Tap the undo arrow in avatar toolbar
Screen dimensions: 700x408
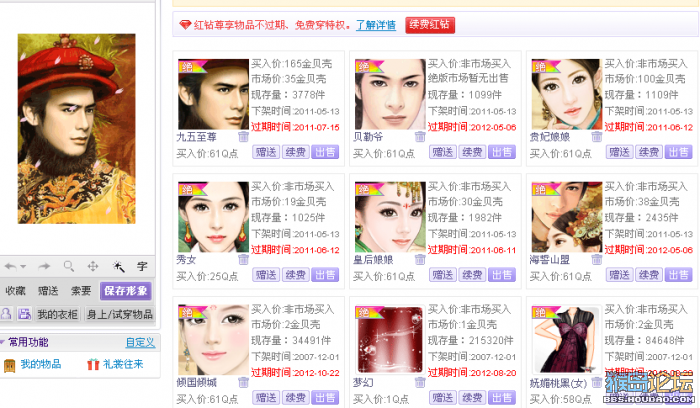tap(13, 266)
